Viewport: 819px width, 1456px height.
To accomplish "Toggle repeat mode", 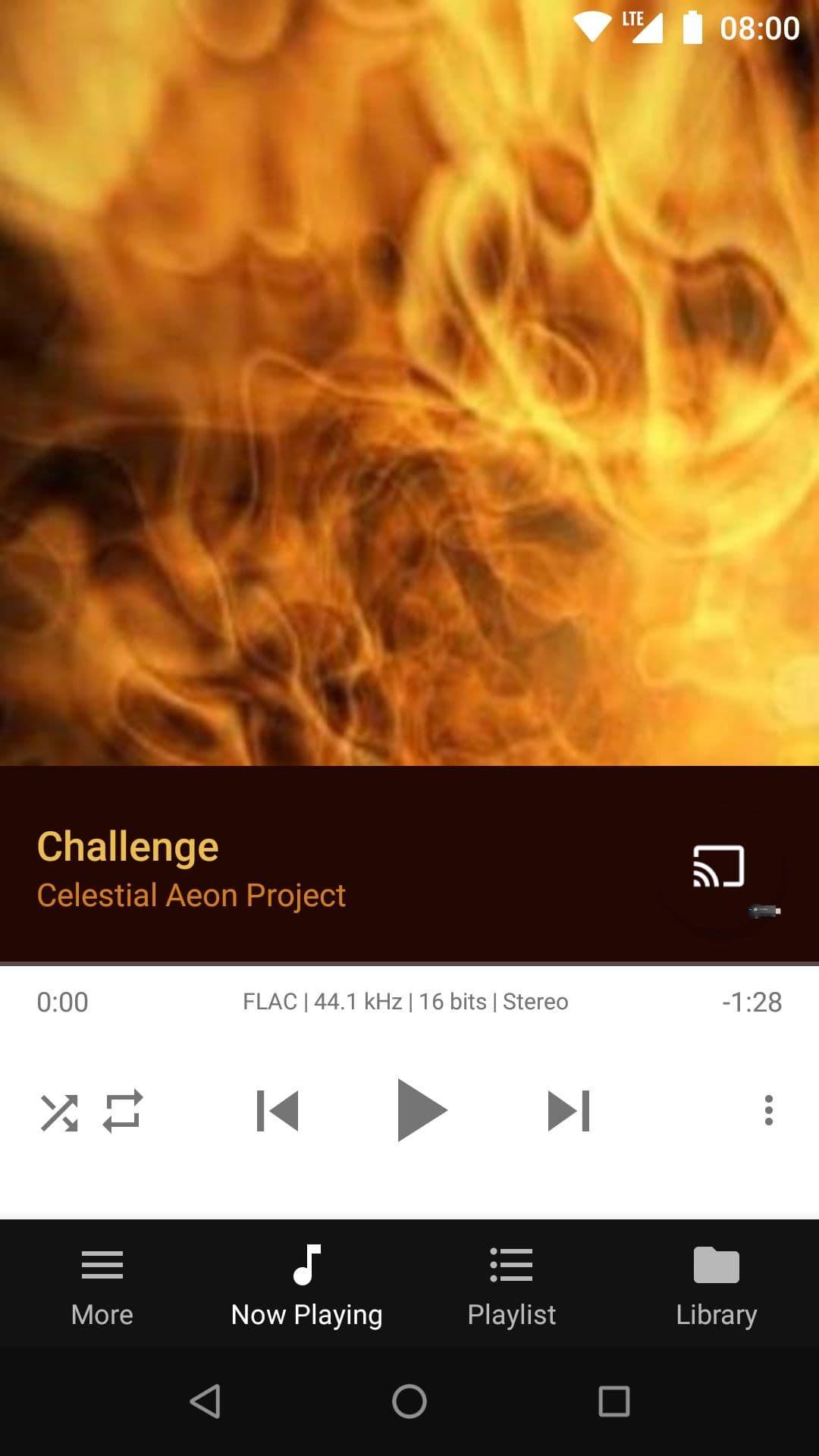I will (x=123, y=1112).
